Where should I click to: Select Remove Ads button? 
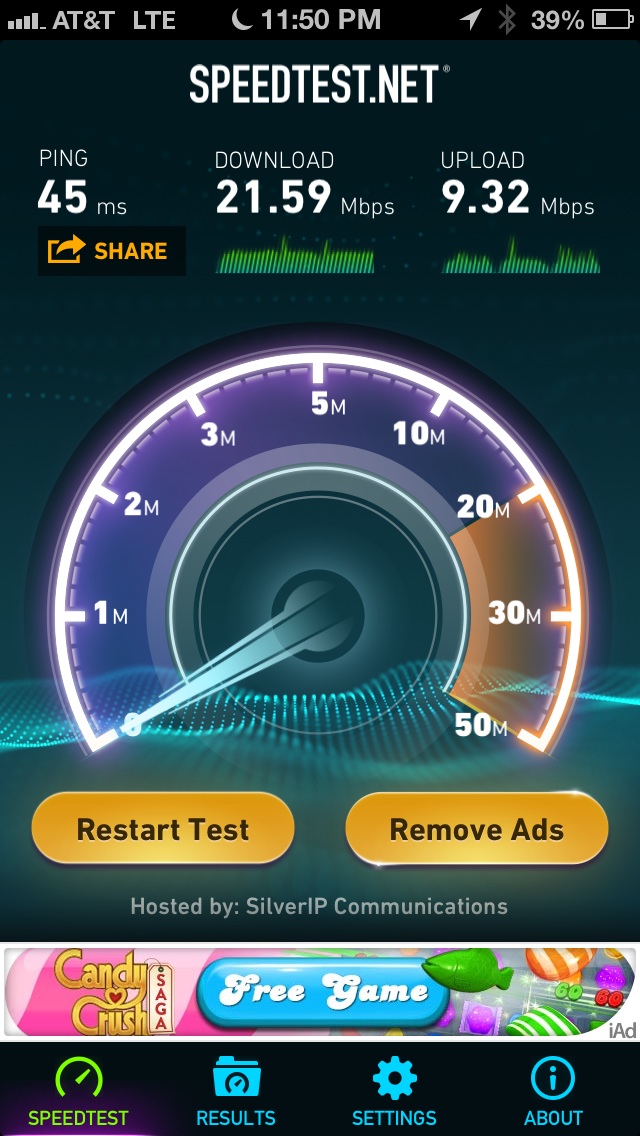click(x=476, y=829)
